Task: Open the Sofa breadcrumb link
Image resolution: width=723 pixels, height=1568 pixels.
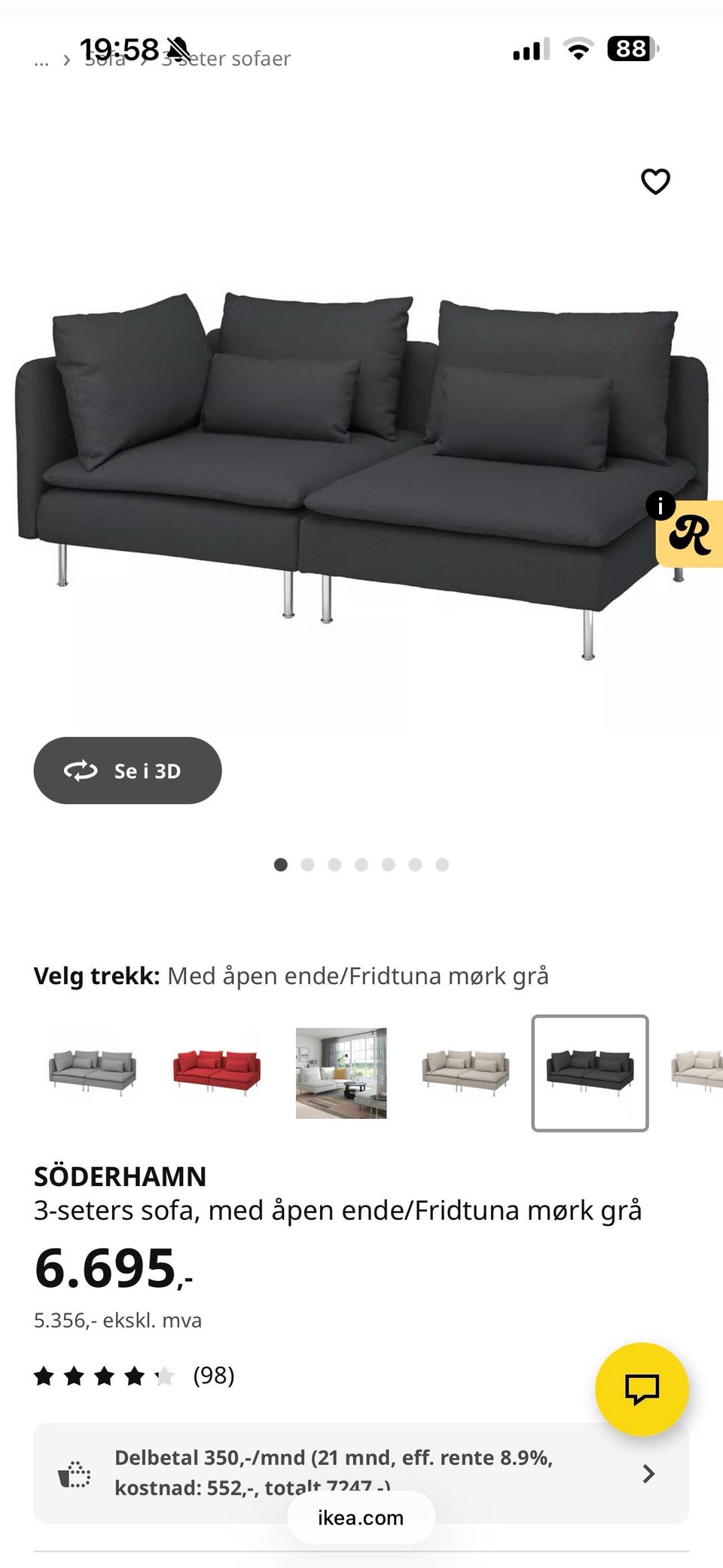Action: point(105,60)
